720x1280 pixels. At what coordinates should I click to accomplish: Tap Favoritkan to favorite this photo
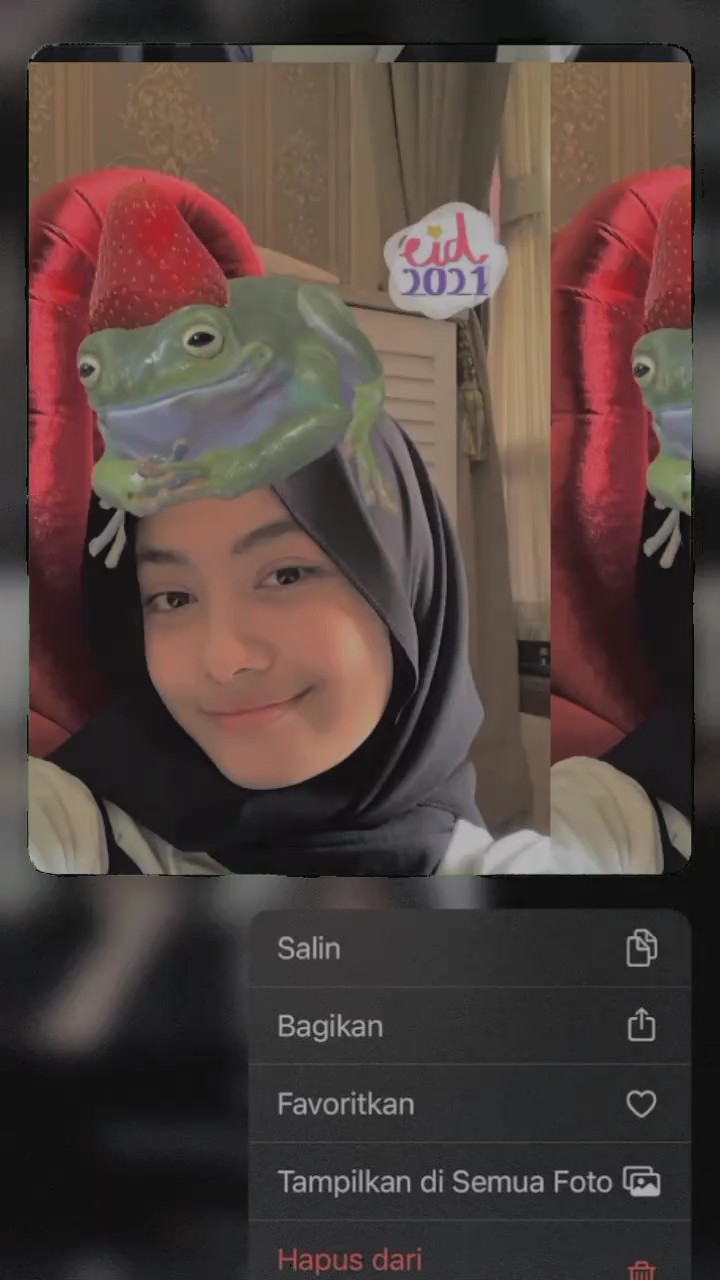click(468, 1104)
